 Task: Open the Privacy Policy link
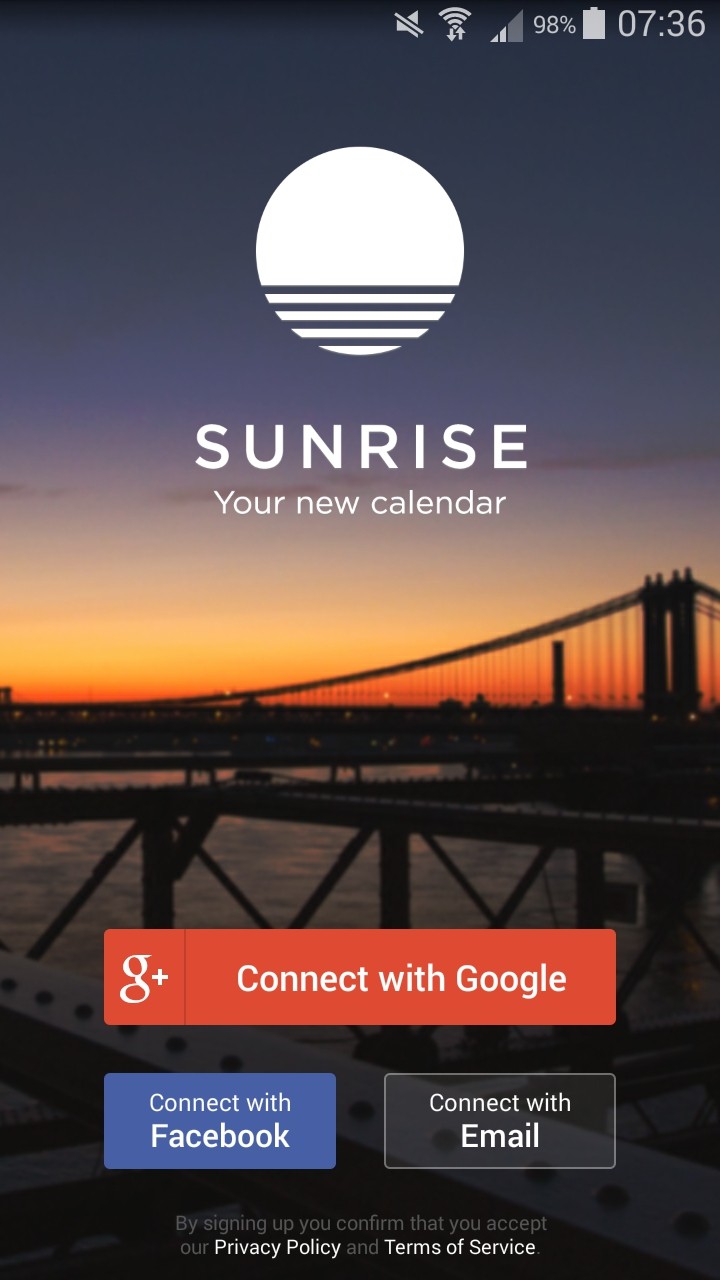pyautogui.click(x=277, y=1247)
